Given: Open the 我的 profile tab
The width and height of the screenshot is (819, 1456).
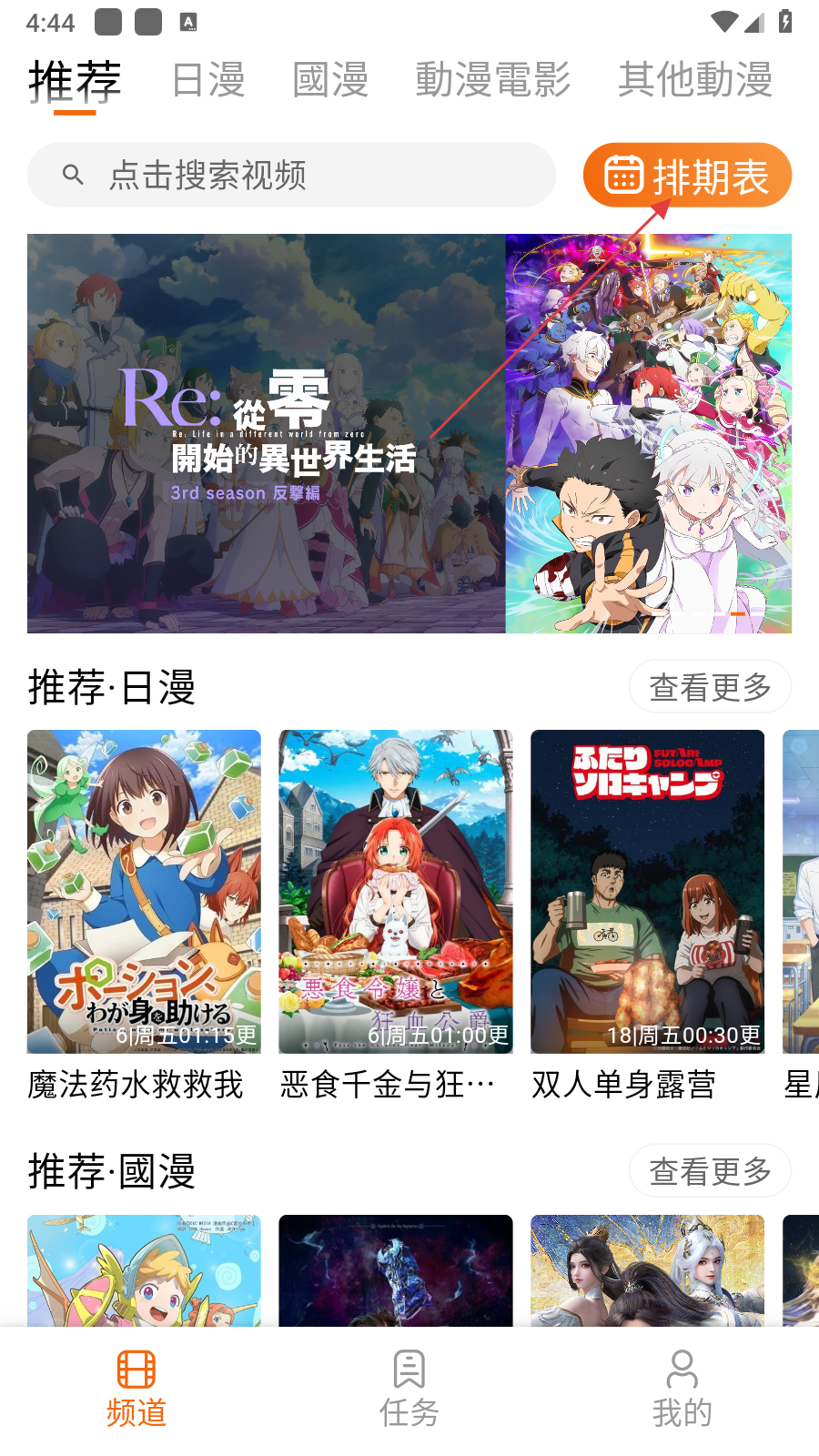Looking at the screenshot, I should (x=682, y=1390).
